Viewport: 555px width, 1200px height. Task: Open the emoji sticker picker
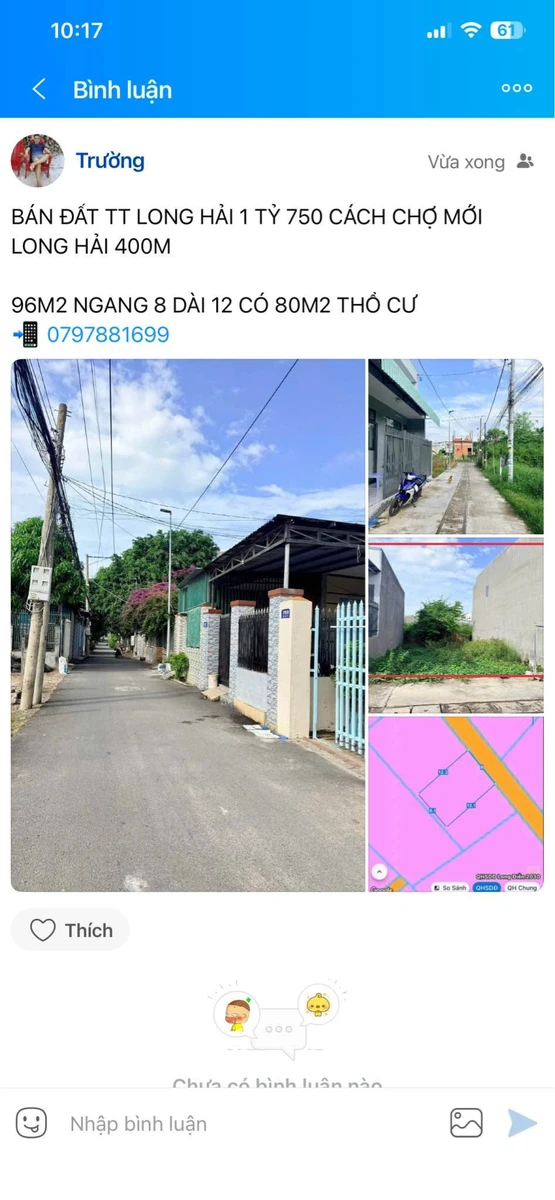point(31,1123)
